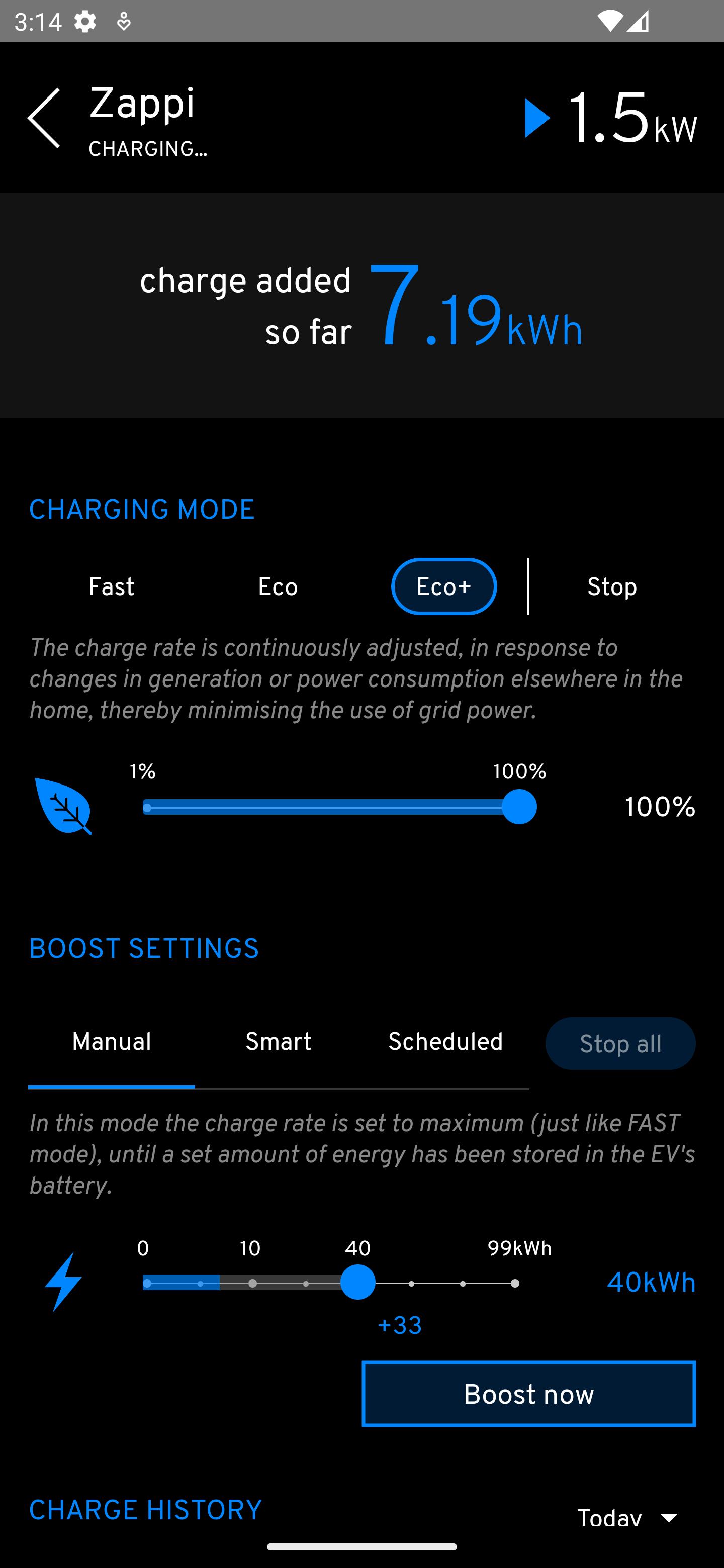724x1568 pixels.
Task: Tap the Stop all button
Action: (x=620, y=1043)
